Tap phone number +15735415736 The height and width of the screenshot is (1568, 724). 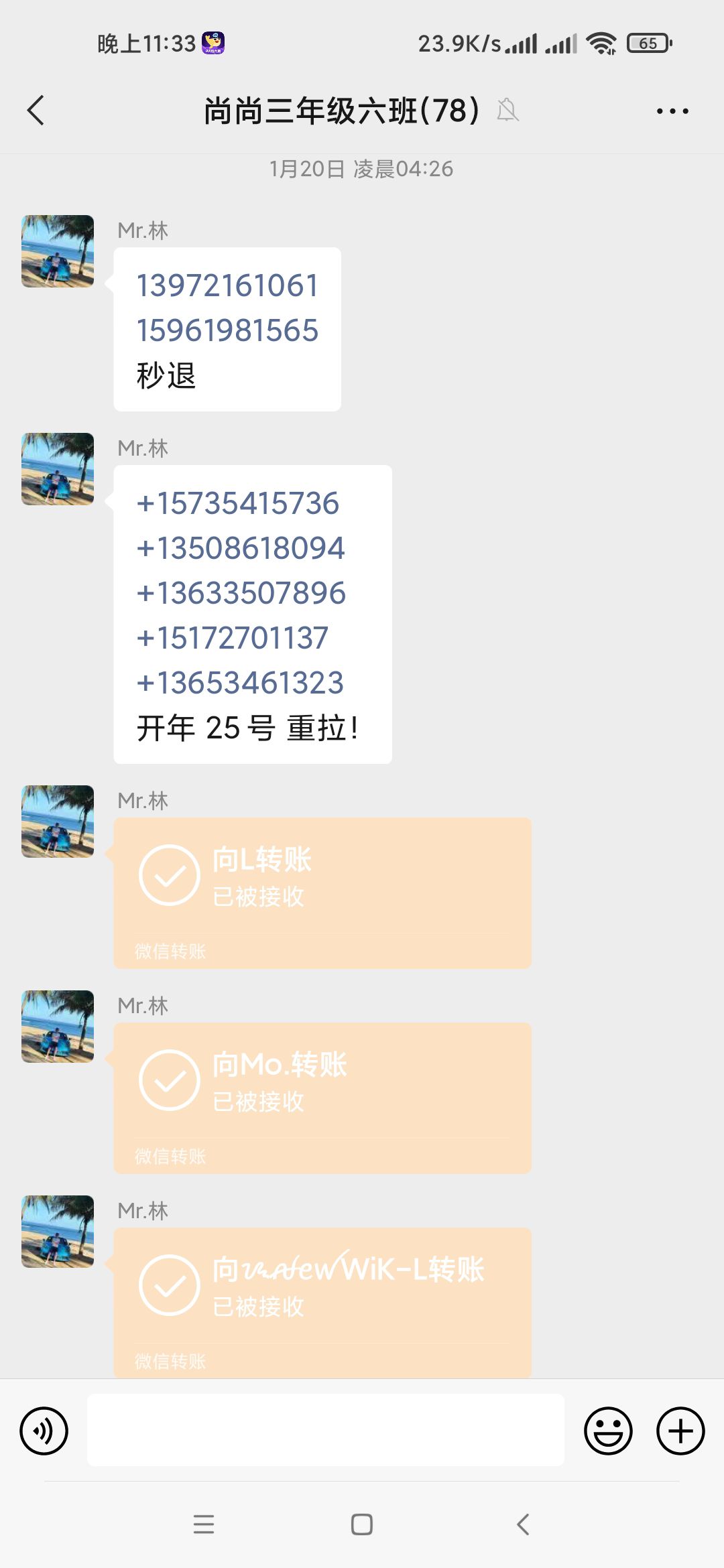click(x=238, y=503)
